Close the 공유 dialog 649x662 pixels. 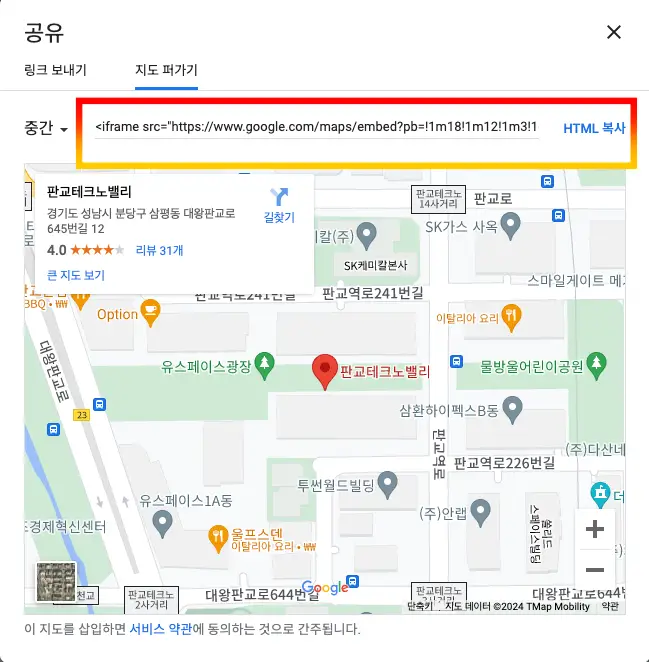click(x=614, y=32)
